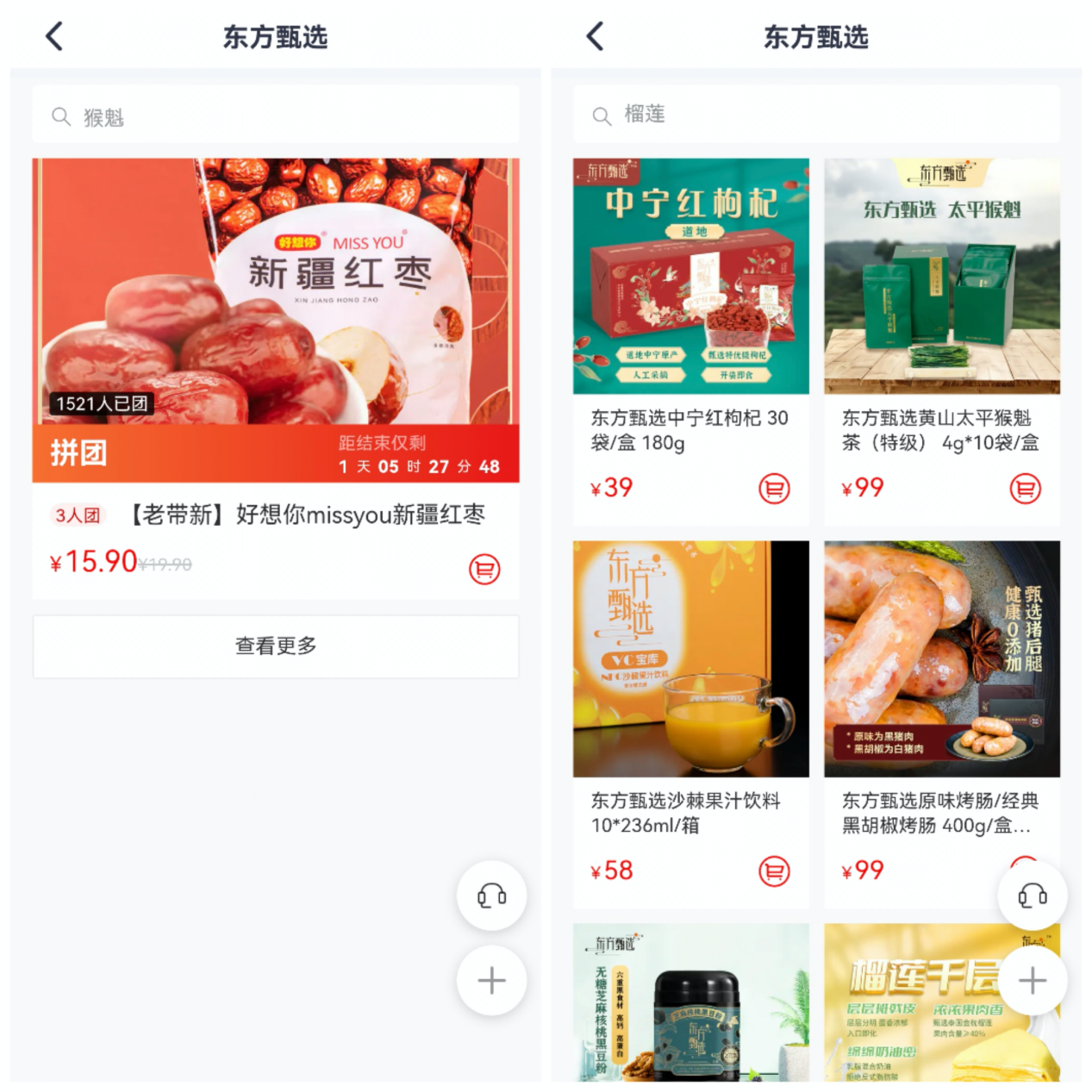Add 中宁红枸杞 to the shopping cart
Screen dimensions: 1092x1092
(774, 489)
